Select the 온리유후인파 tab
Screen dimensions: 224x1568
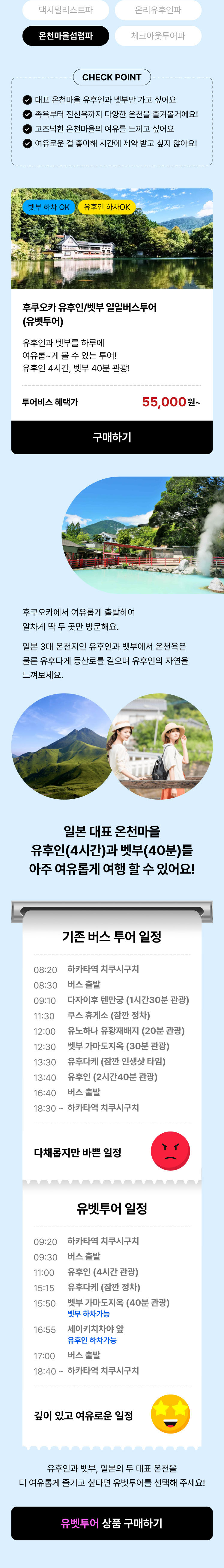(158, 10)
